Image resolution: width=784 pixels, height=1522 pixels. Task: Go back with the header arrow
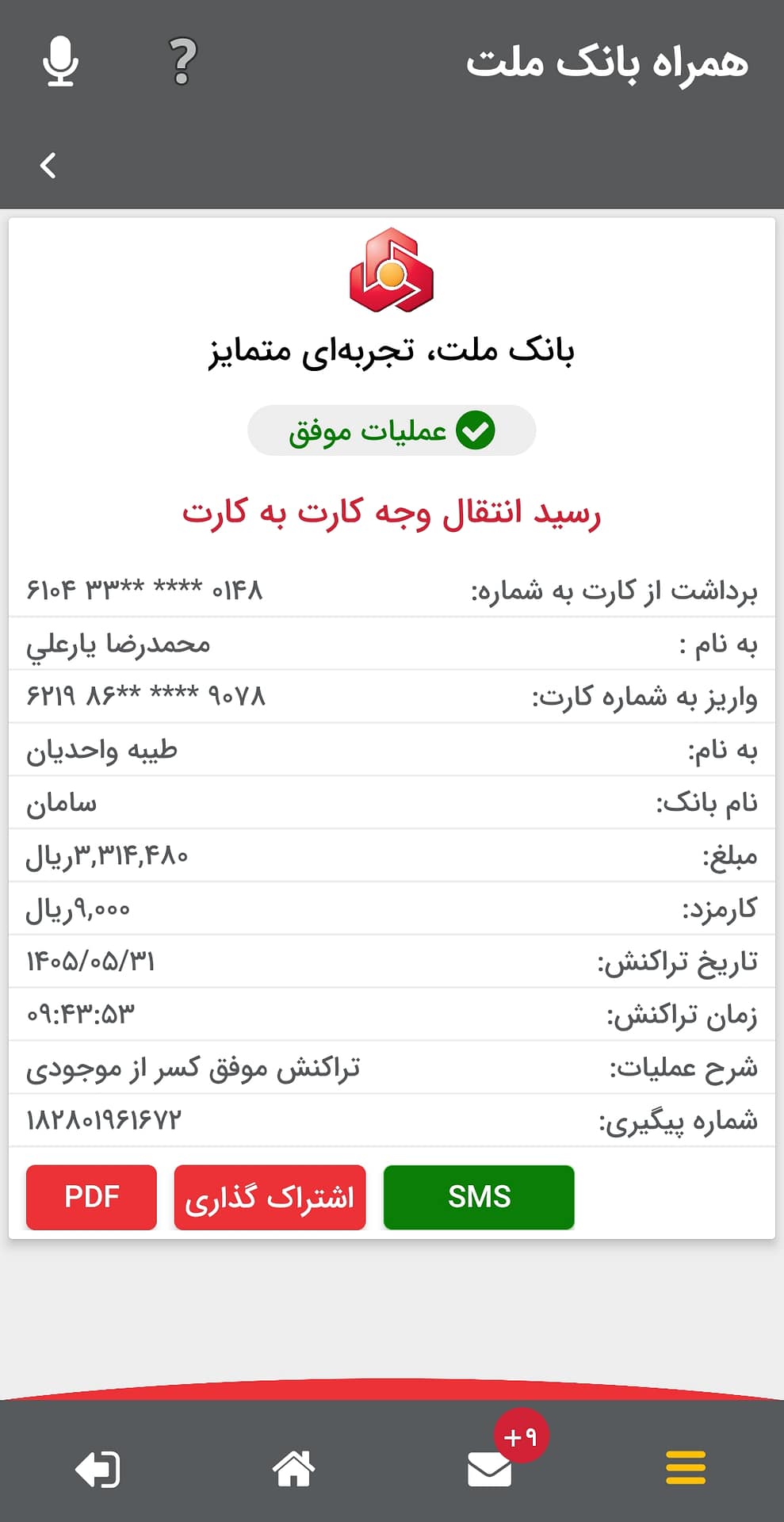click(48, 165)
